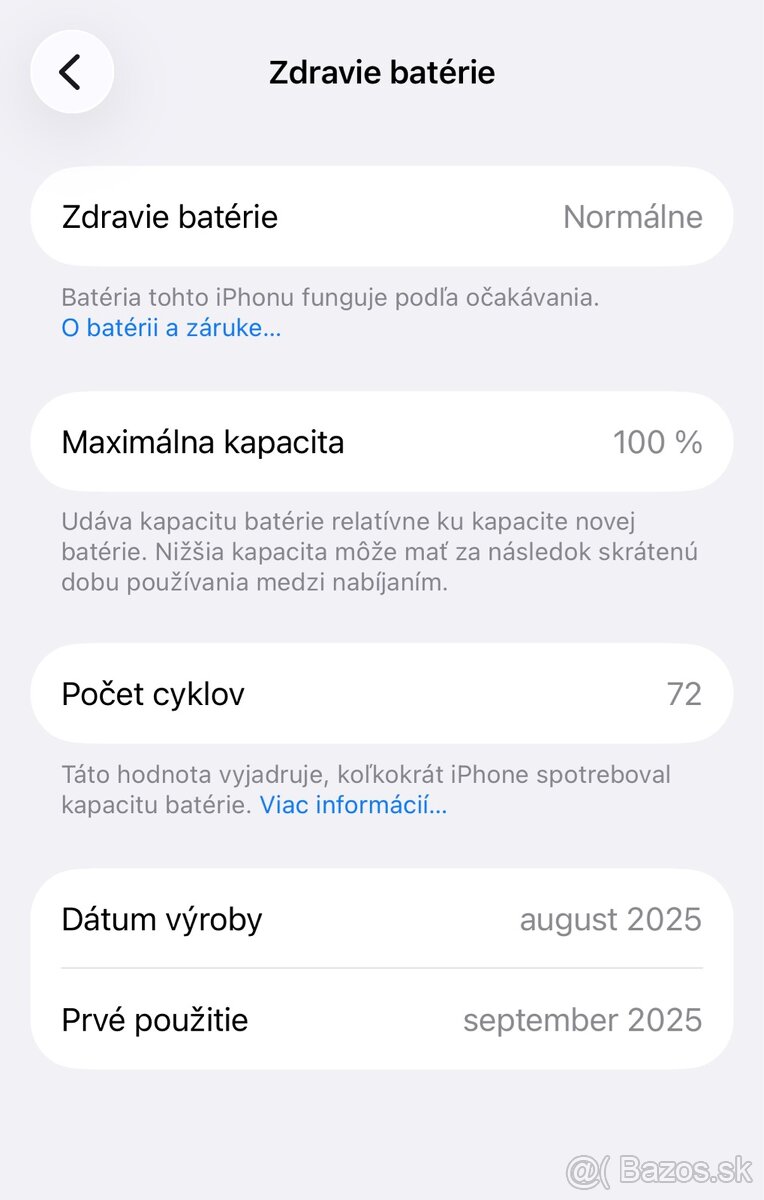Screen dimensions: 764x1200
Task: Tap the 'Normálne' status value
Action: [x=634, y=216]
